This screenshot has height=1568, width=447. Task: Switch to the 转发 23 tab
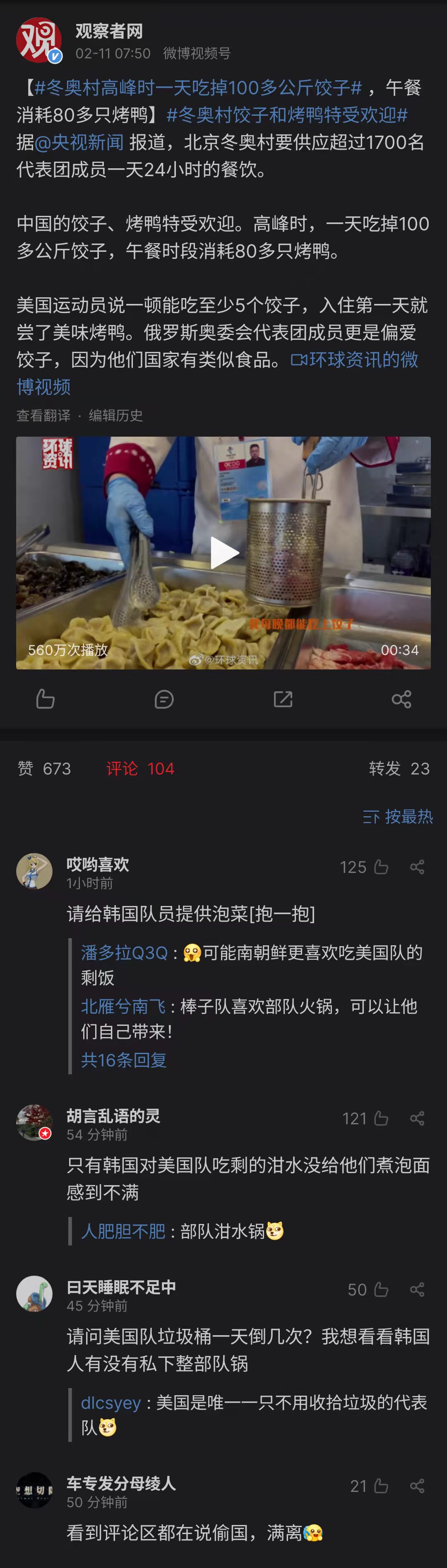tap(399, 769)
